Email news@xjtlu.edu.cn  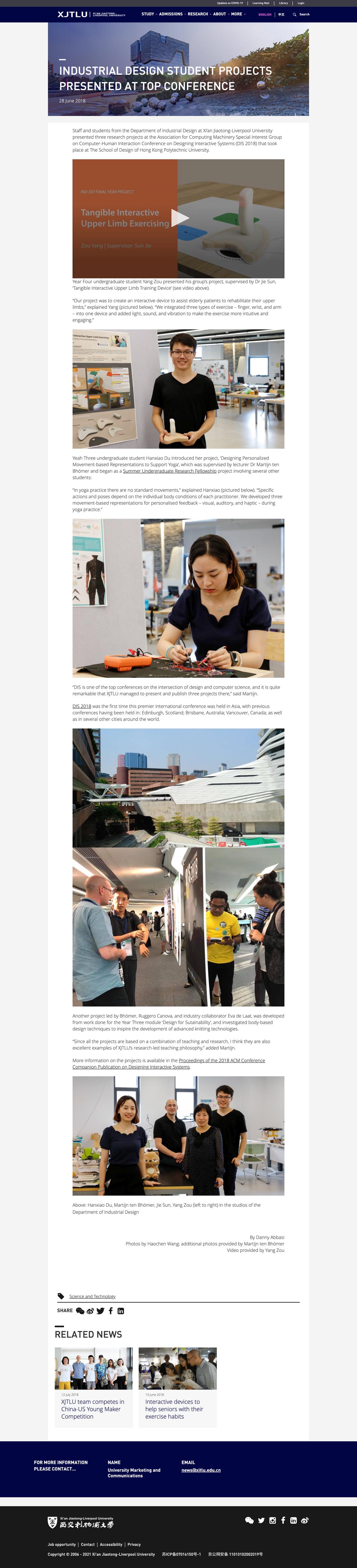coord(201,1470)
